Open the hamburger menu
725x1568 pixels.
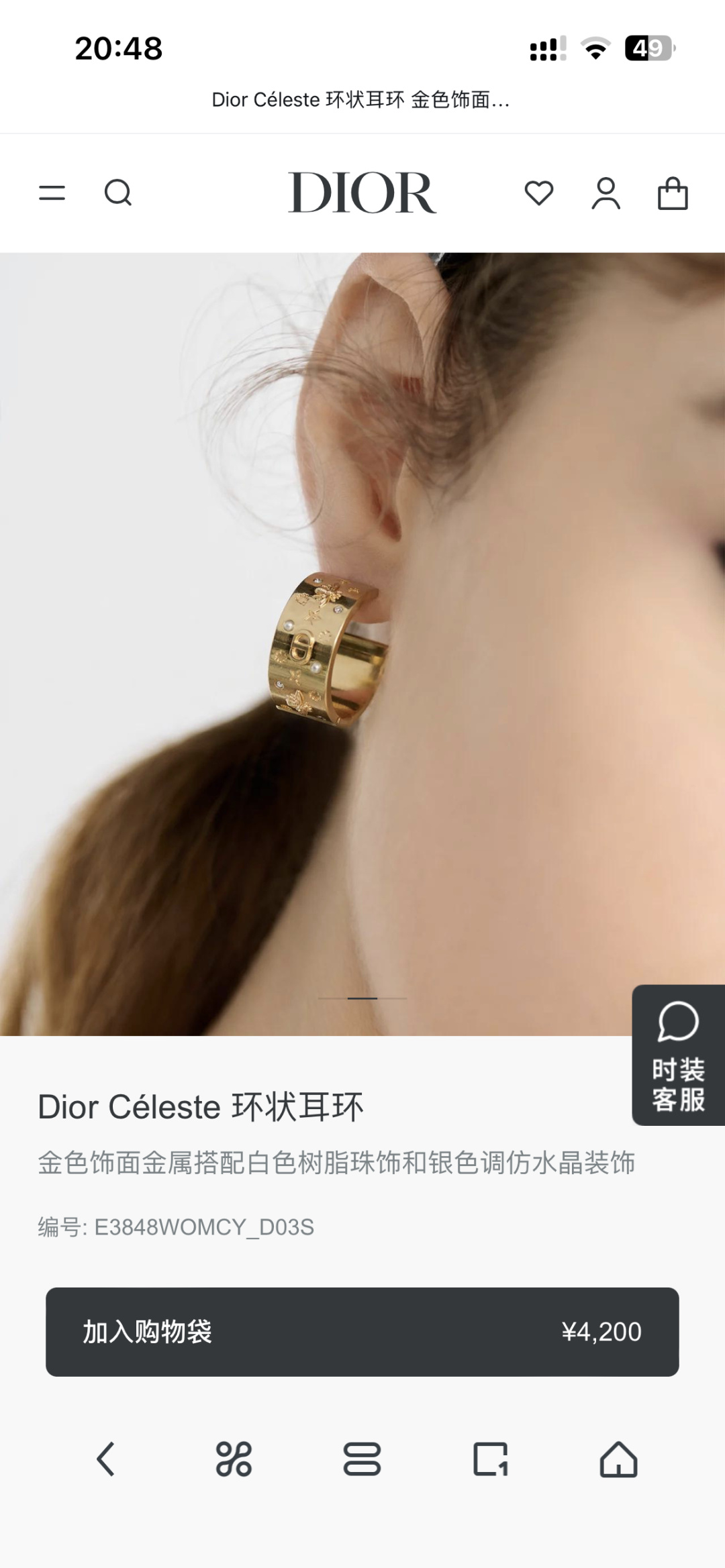click(52, 193)
